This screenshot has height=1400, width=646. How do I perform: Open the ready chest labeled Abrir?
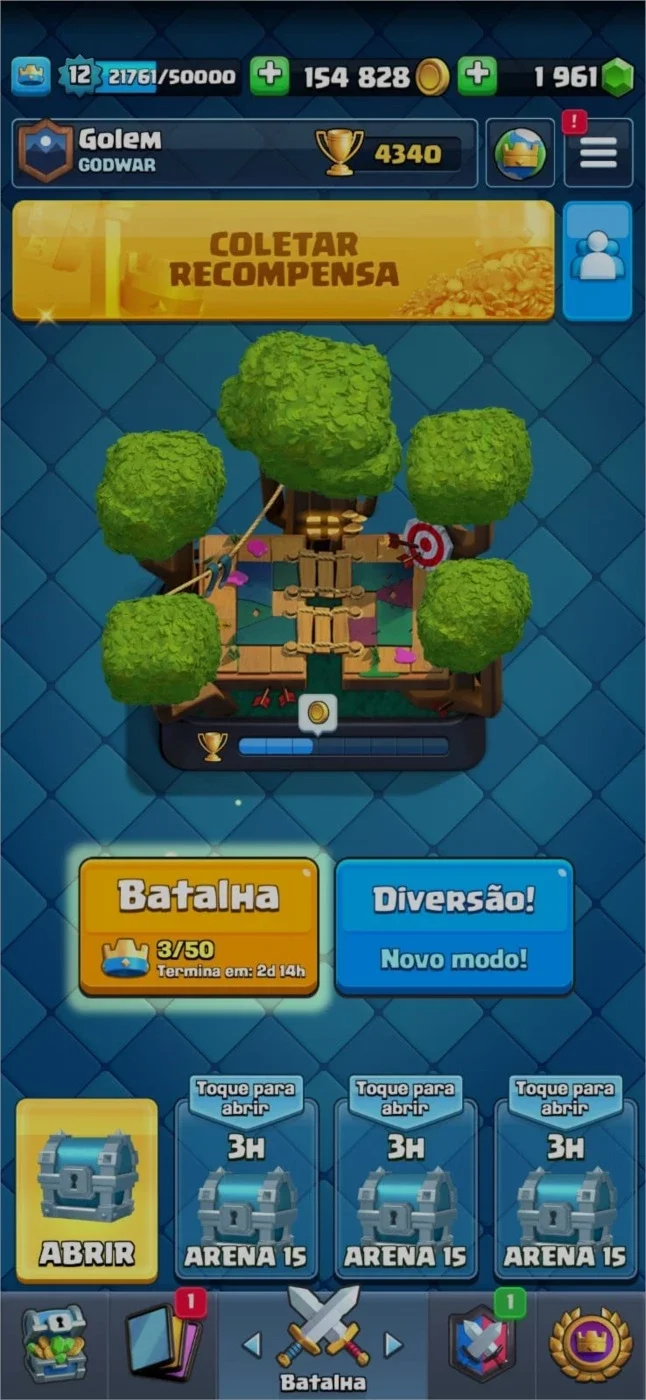point(87,1190)
